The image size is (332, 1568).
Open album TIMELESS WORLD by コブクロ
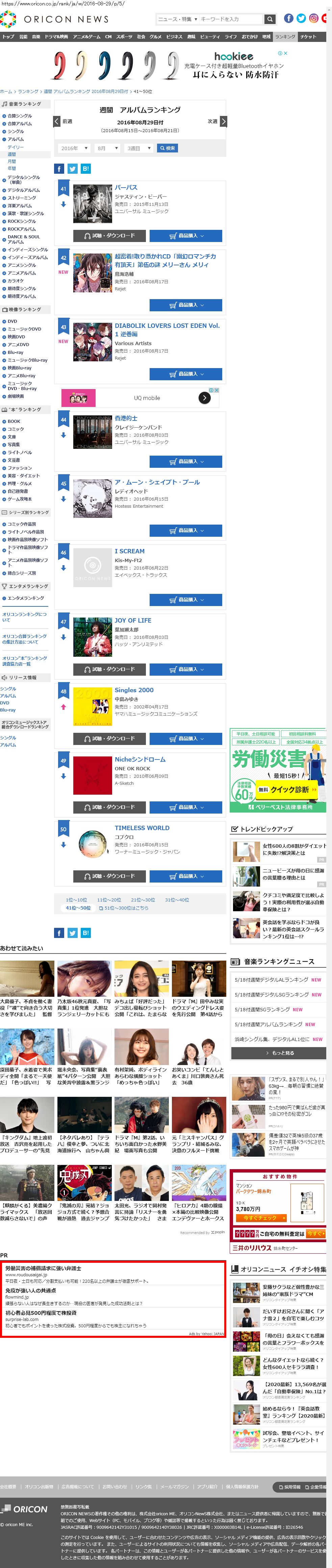142,828
